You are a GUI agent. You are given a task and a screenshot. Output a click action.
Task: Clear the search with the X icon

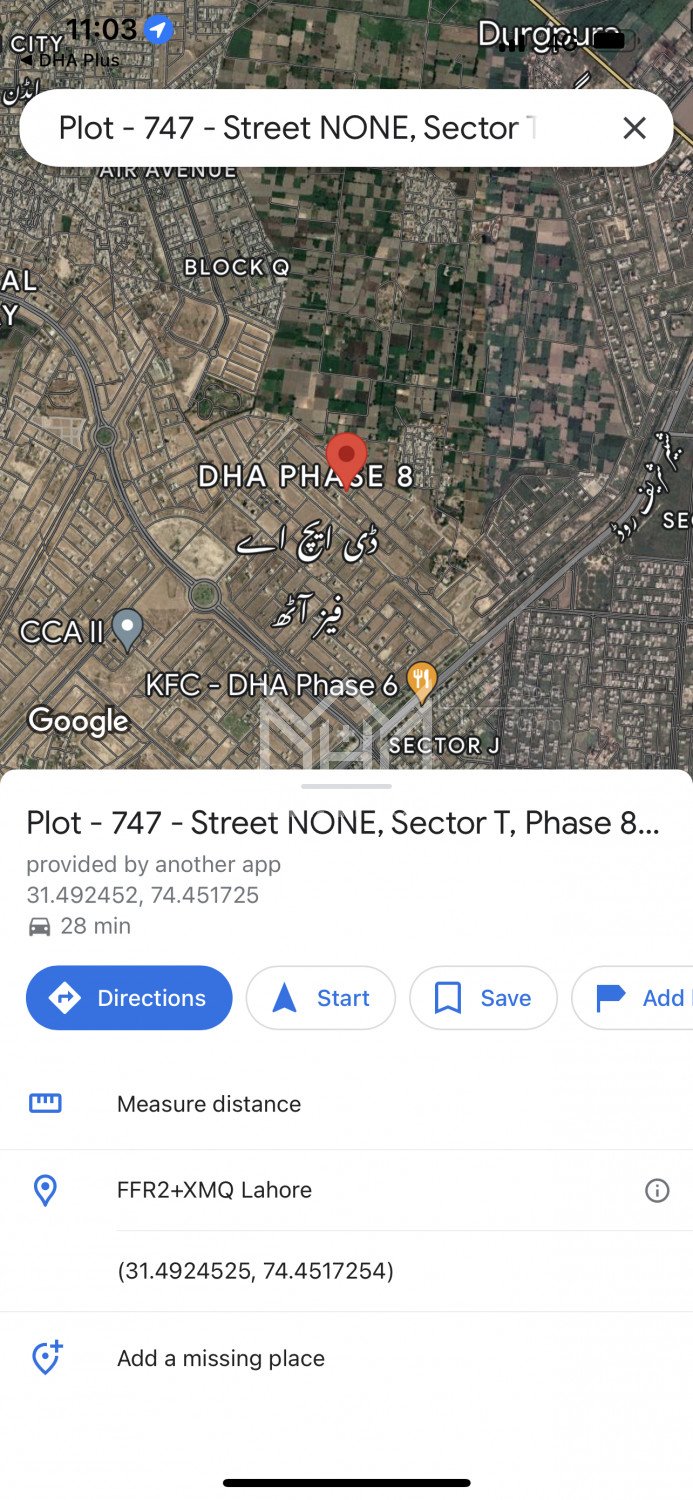[634, 128]
